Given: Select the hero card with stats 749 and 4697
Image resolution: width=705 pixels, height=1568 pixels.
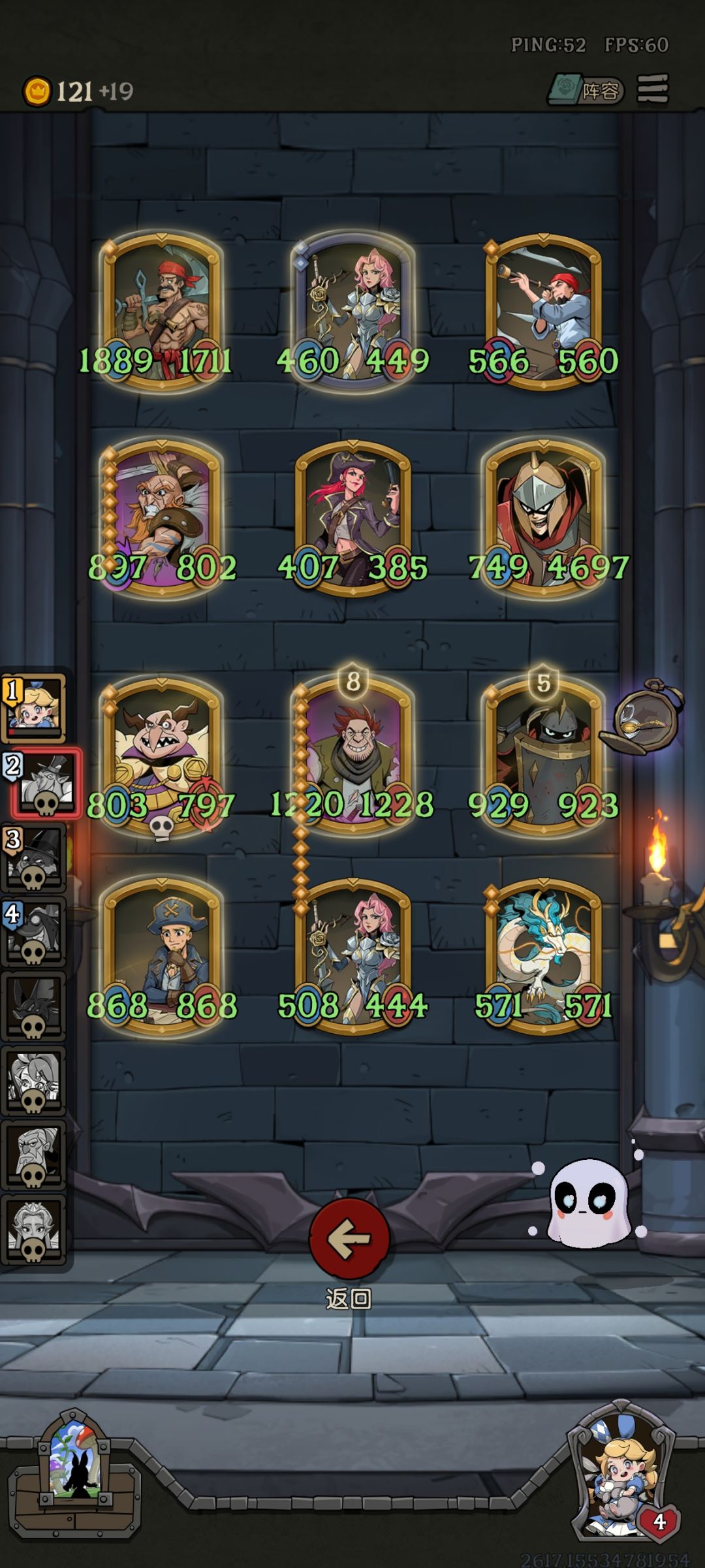Looking at the screenshot, I should [543, 518].
